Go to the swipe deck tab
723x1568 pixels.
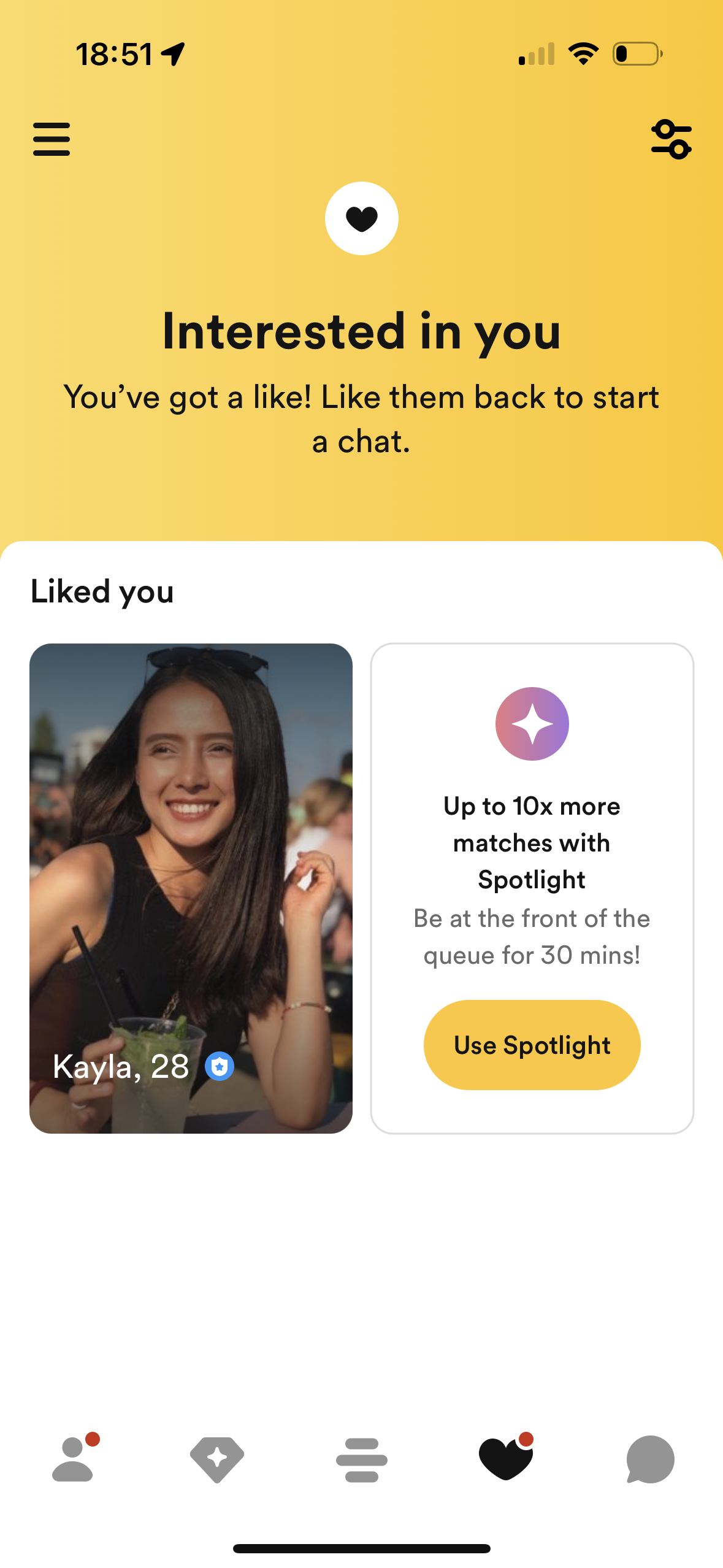[x=362, y=1459]
